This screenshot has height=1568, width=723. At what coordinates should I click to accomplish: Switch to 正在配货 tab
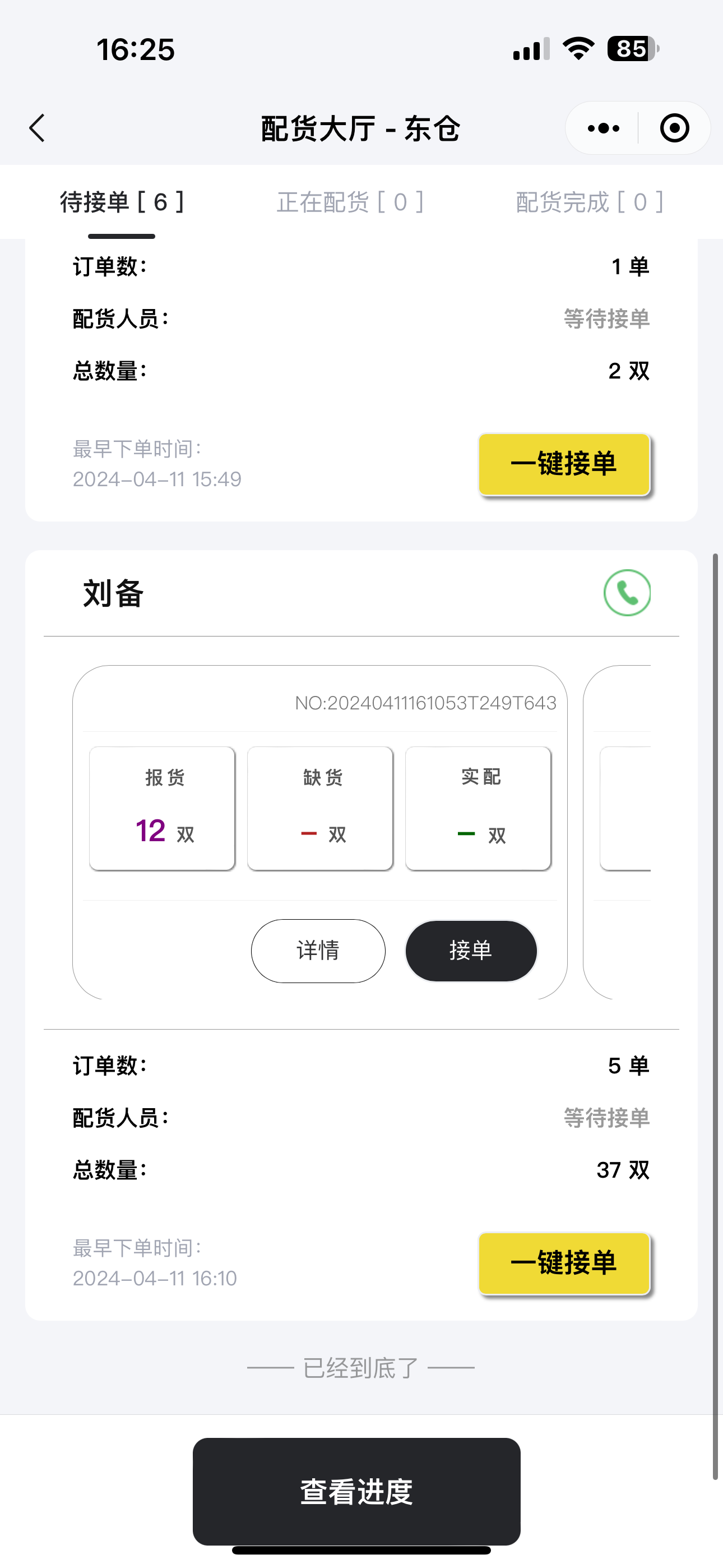point(350,202)
